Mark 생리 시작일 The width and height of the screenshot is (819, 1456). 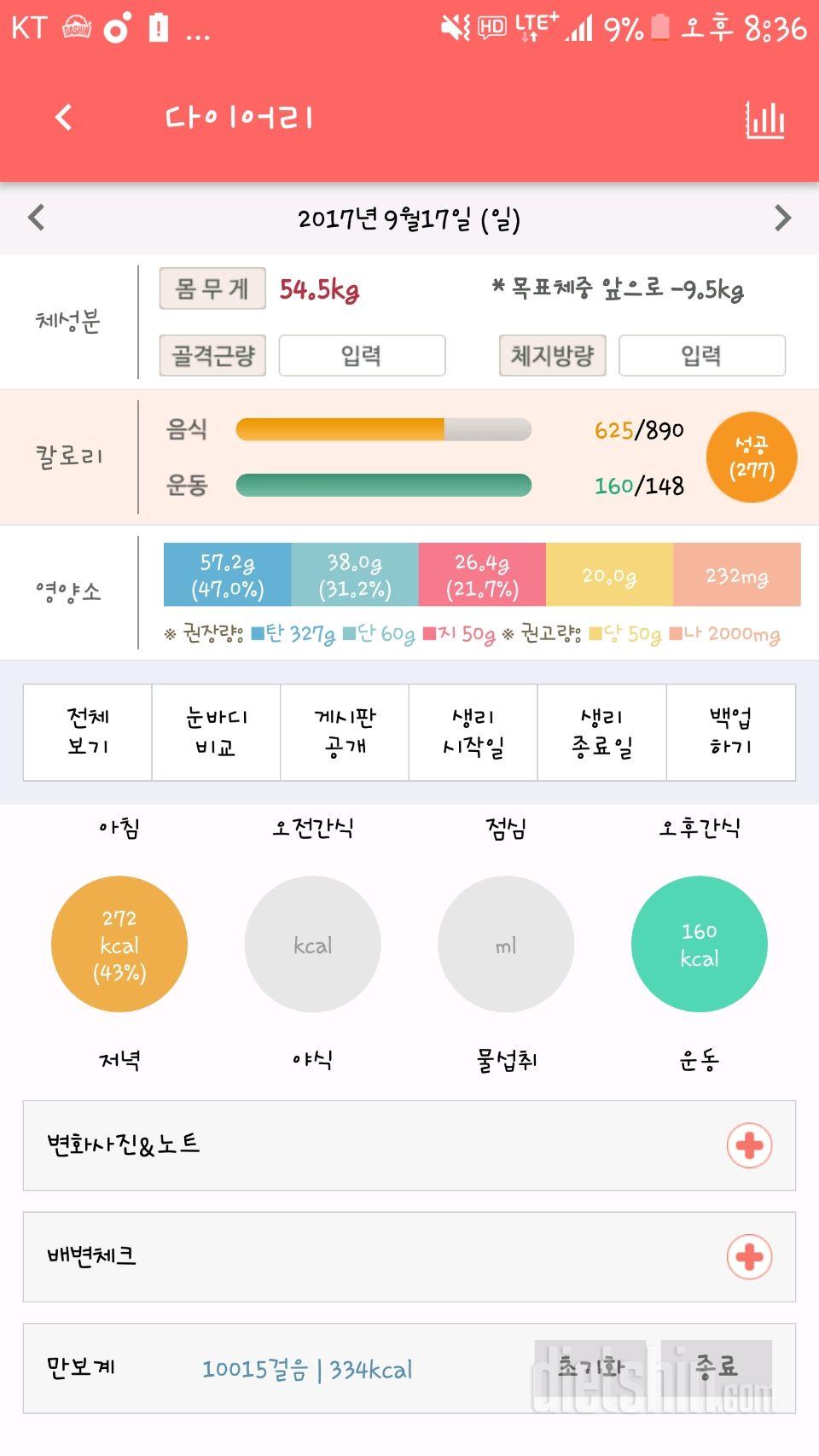point(473,732)
